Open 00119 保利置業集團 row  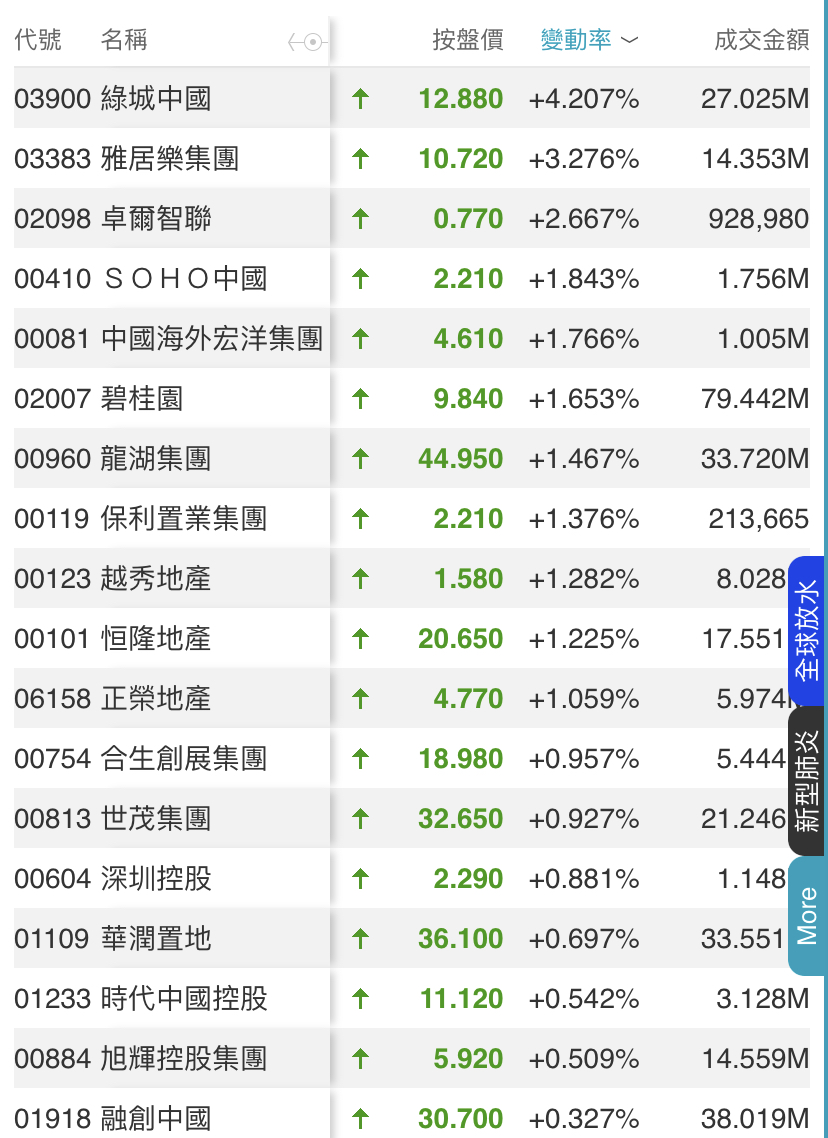184,519
